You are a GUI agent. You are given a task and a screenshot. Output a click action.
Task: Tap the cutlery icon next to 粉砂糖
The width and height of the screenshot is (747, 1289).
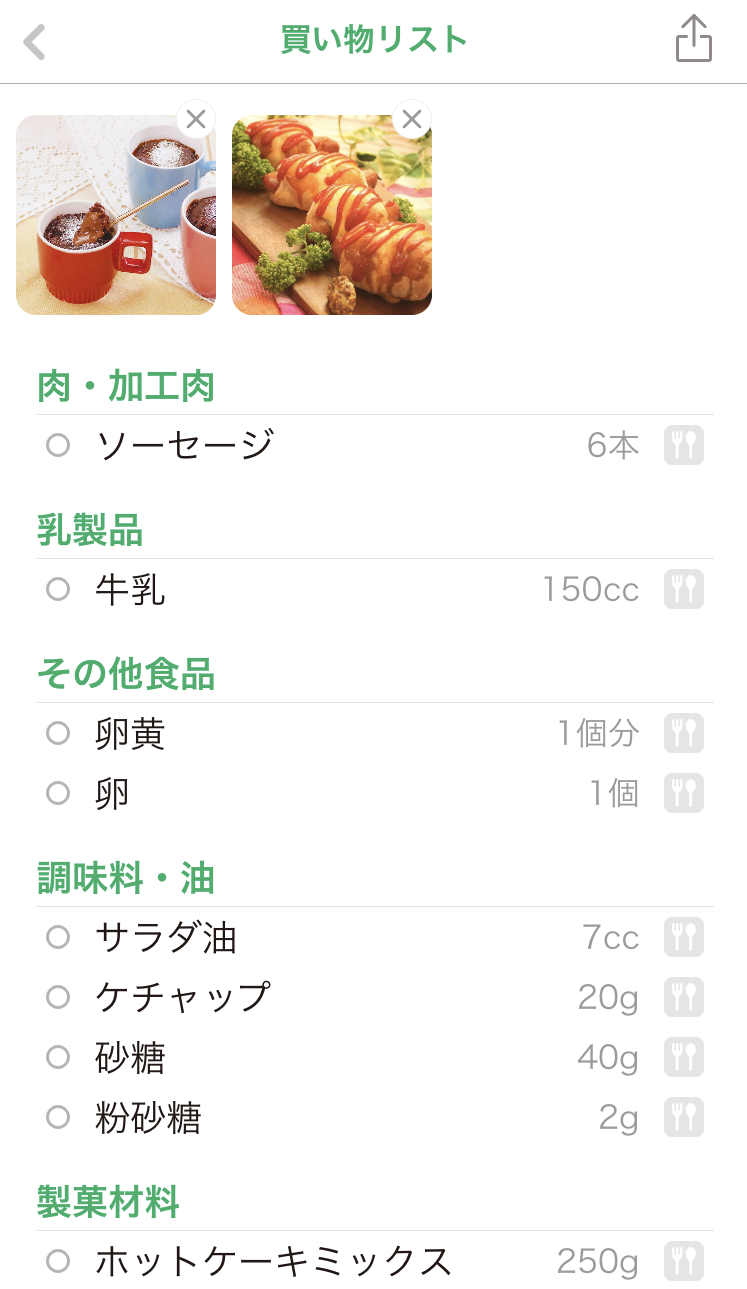[x=684, y=1117]
